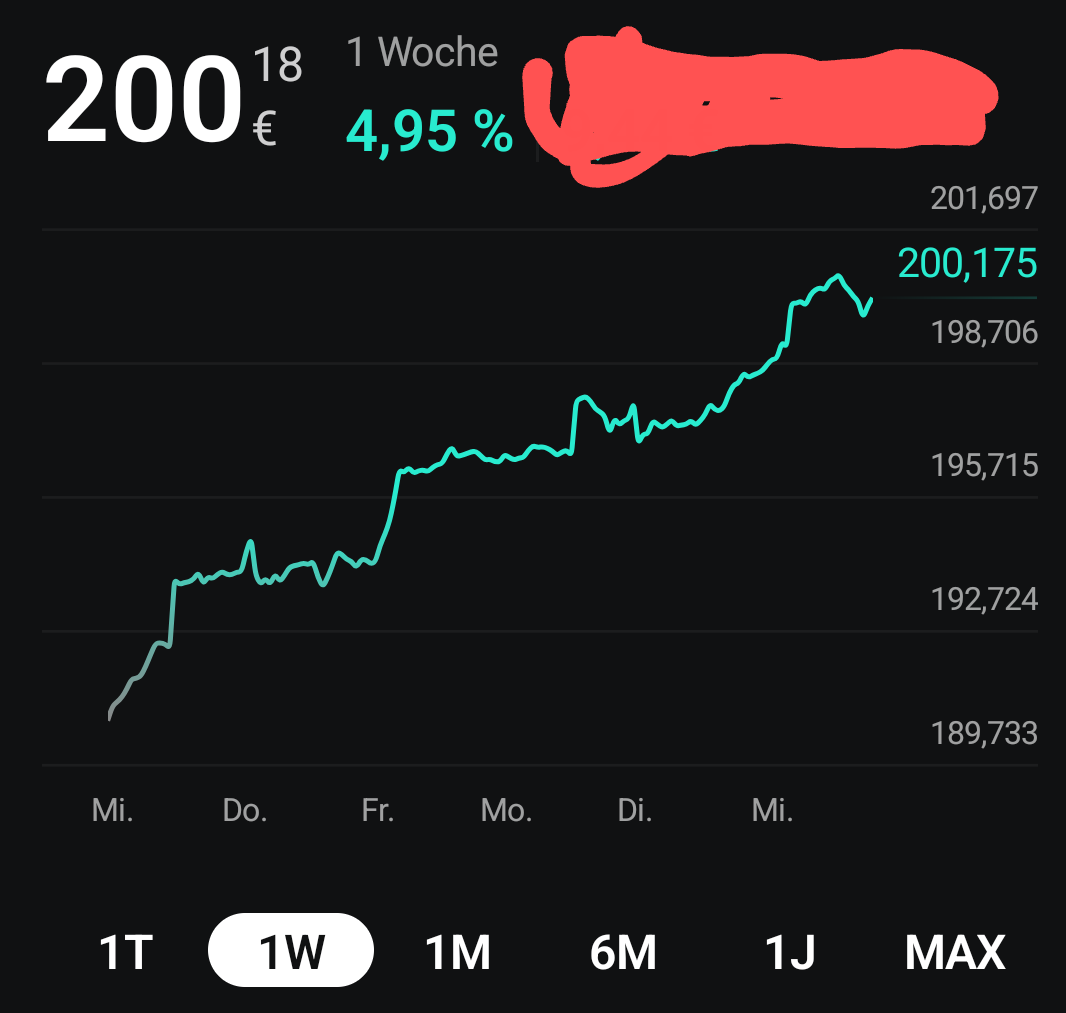Display the MAX price history
Viewport: 1066px width, 1013px height.
pos(954,952)
